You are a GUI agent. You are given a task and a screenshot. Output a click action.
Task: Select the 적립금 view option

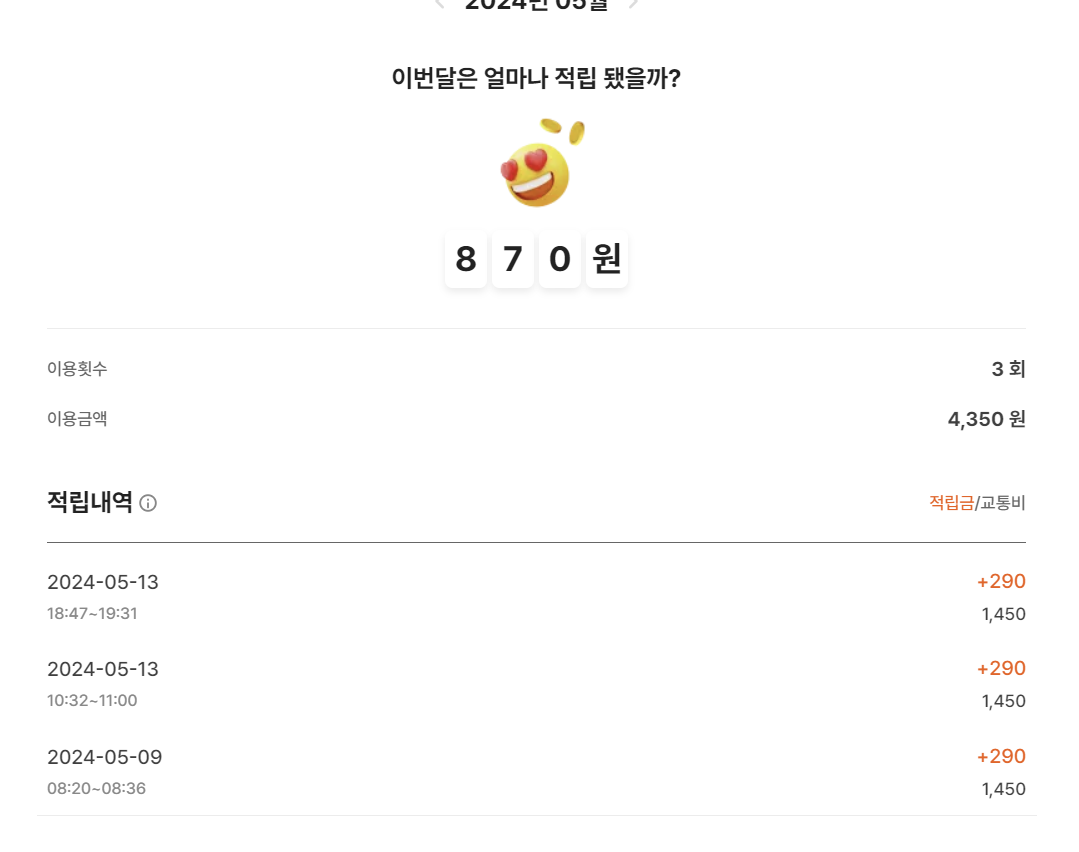pos(951,502)
